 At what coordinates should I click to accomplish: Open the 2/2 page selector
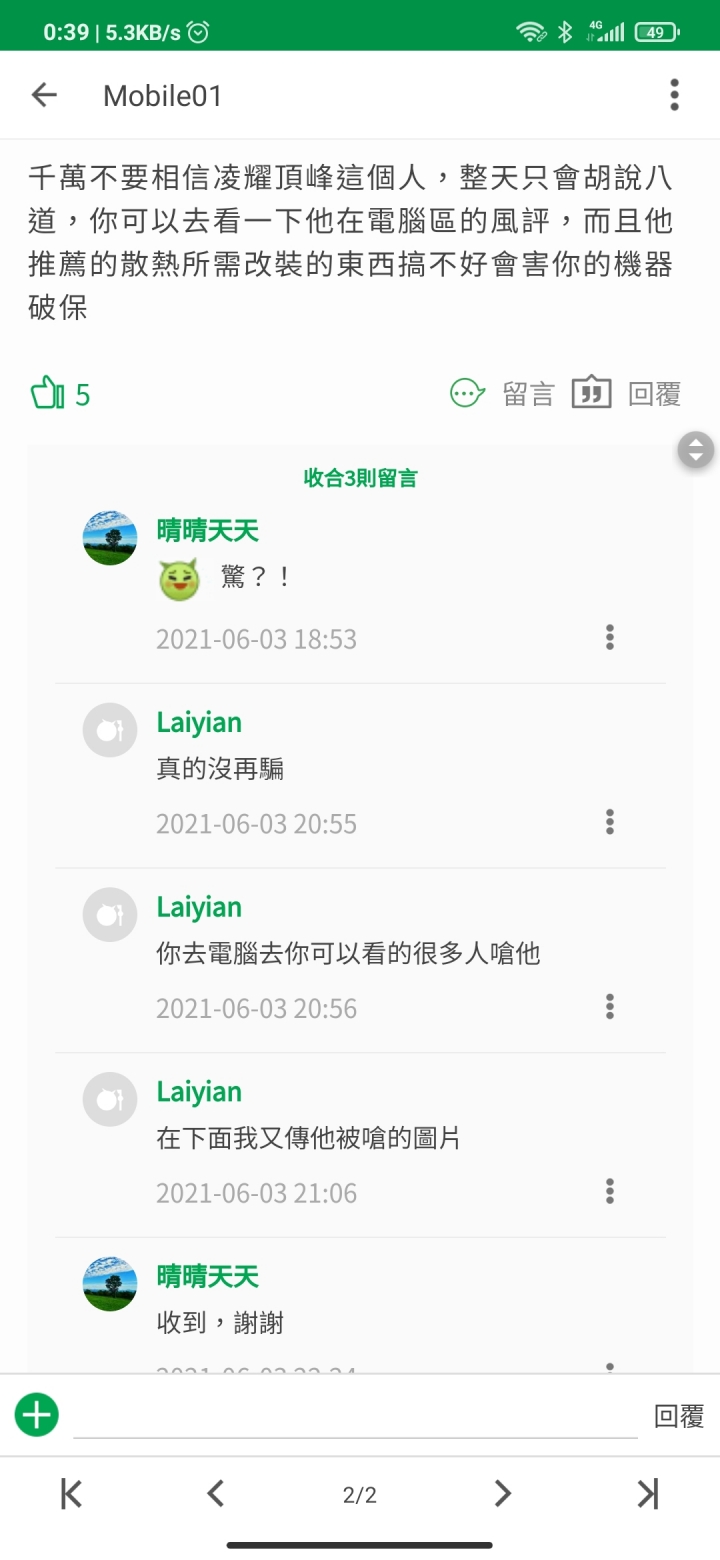(360, 1495)
